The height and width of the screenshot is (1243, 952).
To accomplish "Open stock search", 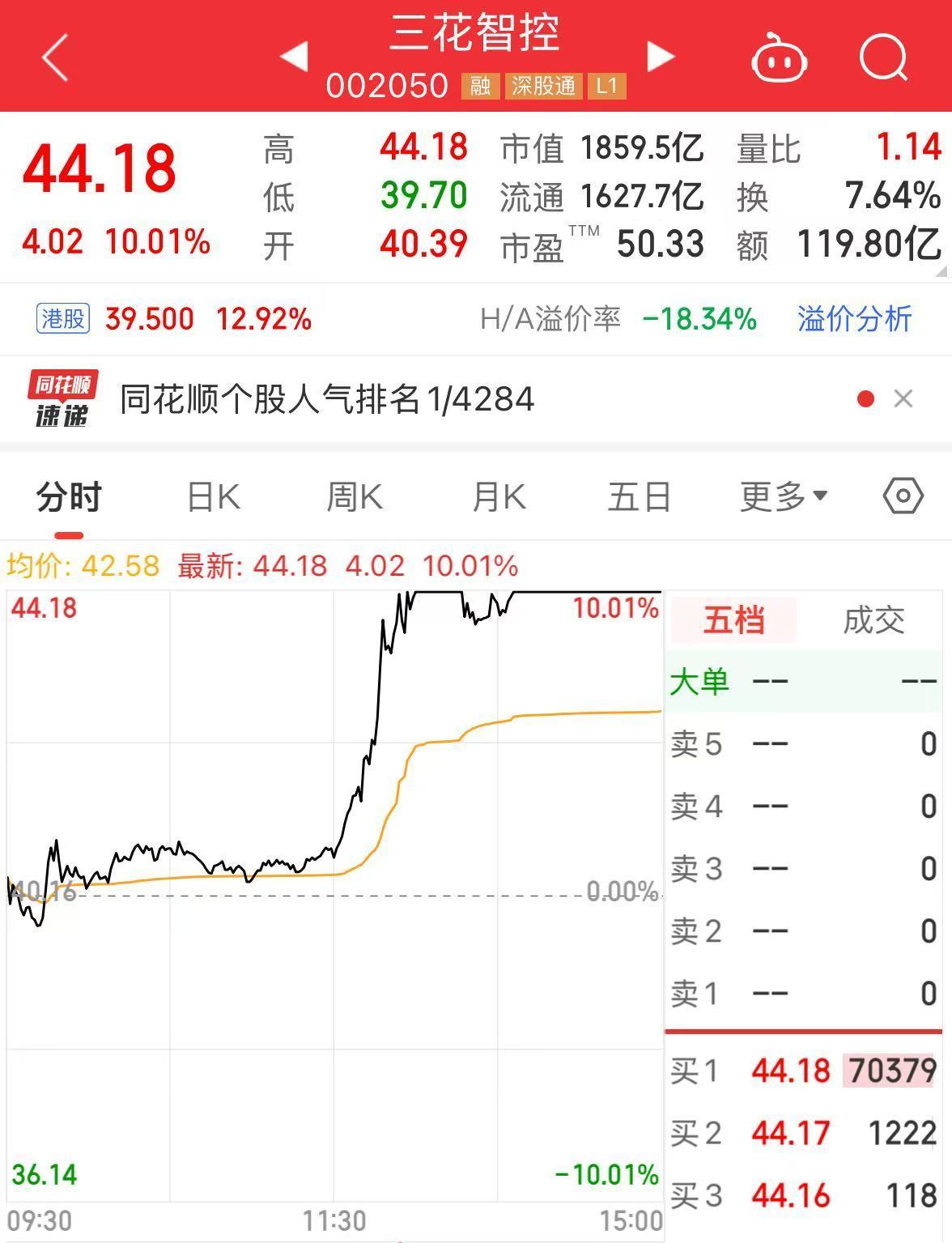I will click(882, 57).
